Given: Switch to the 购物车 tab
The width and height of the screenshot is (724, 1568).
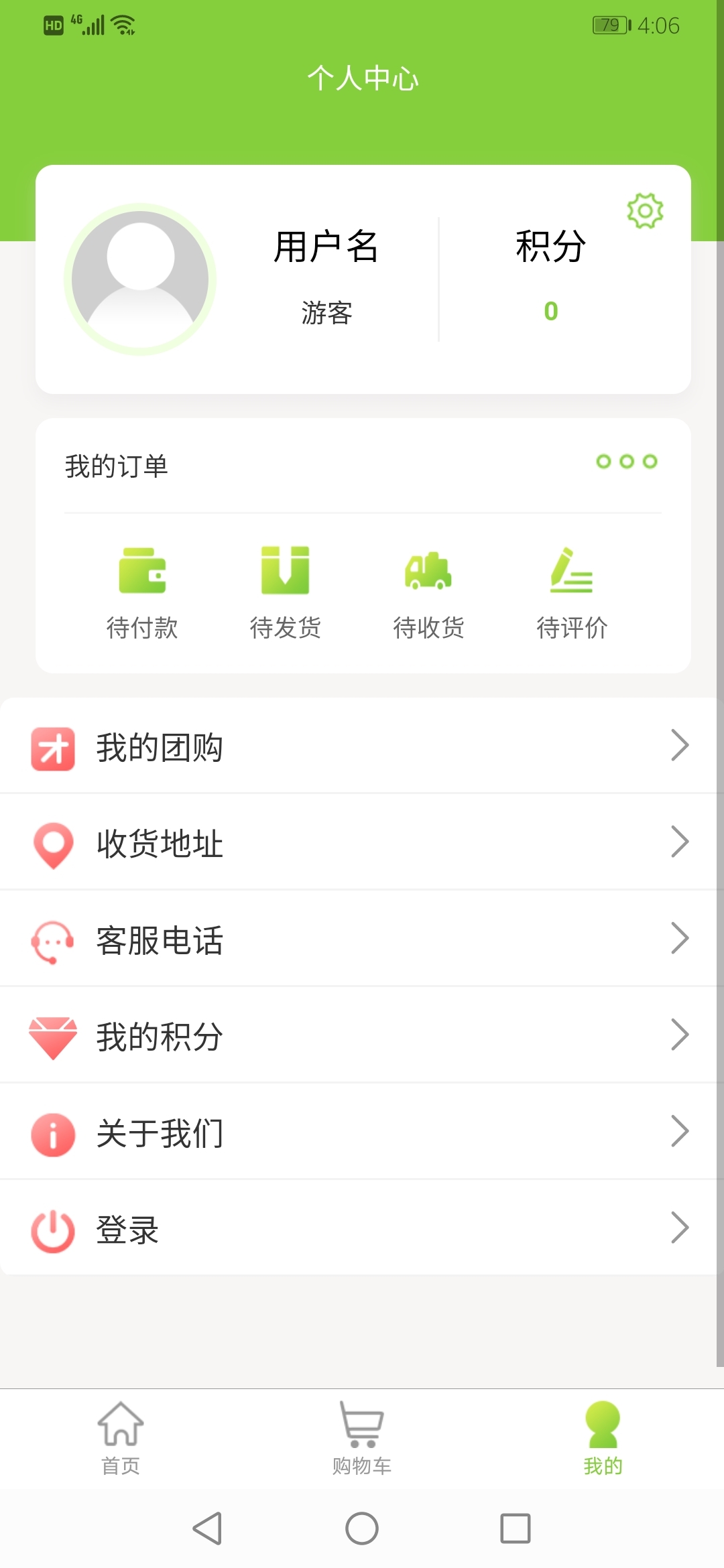Looking at the screenshot, I should pyautogui.click(x=362, y=1439).
